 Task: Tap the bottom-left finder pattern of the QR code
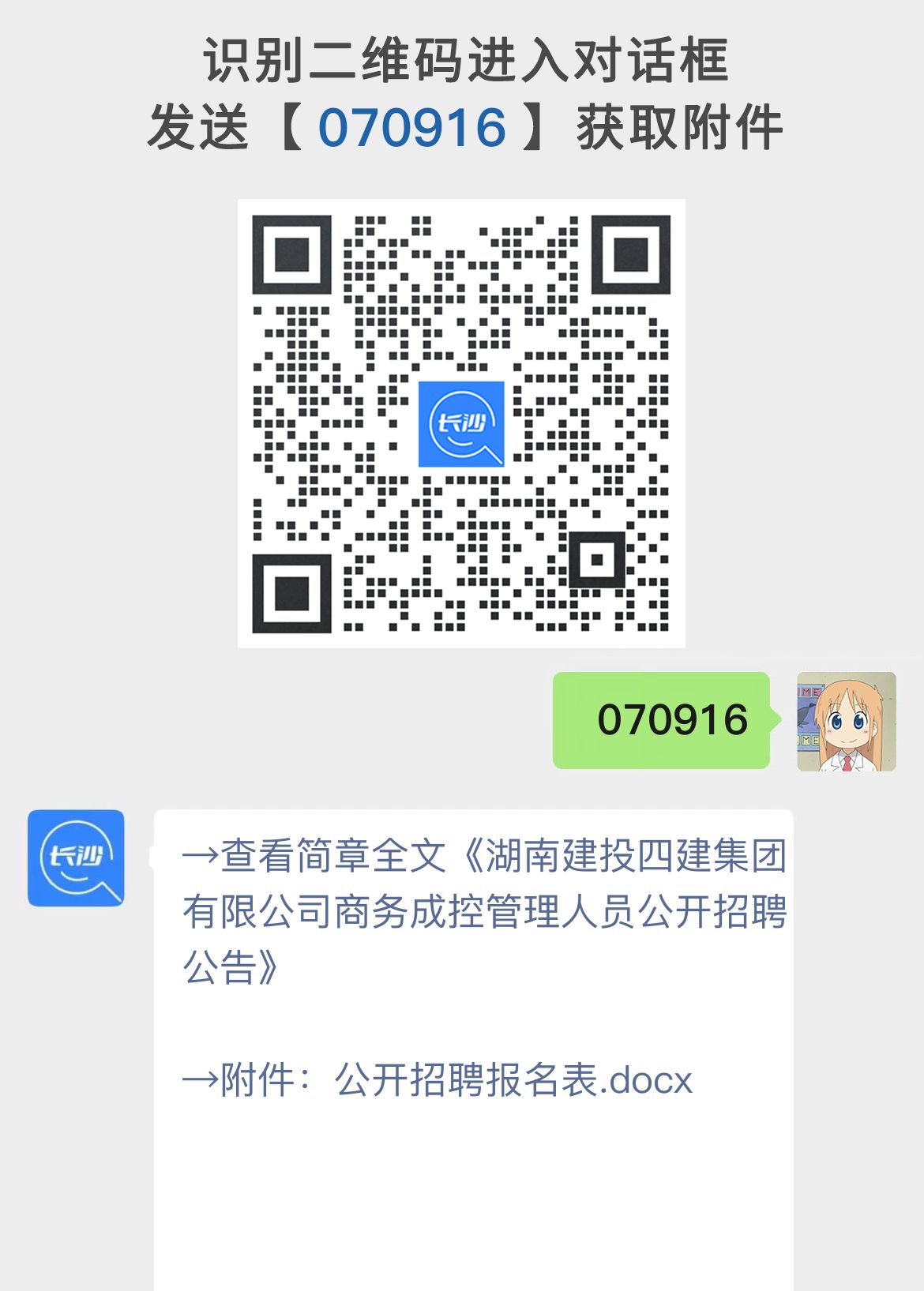pyautogui.click(x=292, y=592)
